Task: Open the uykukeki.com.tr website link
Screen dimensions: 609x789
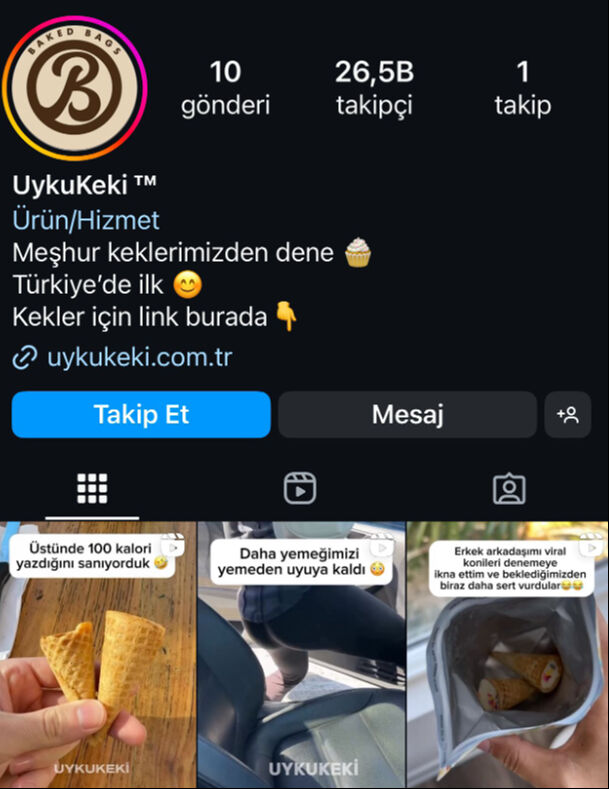Action: (138, 357)
